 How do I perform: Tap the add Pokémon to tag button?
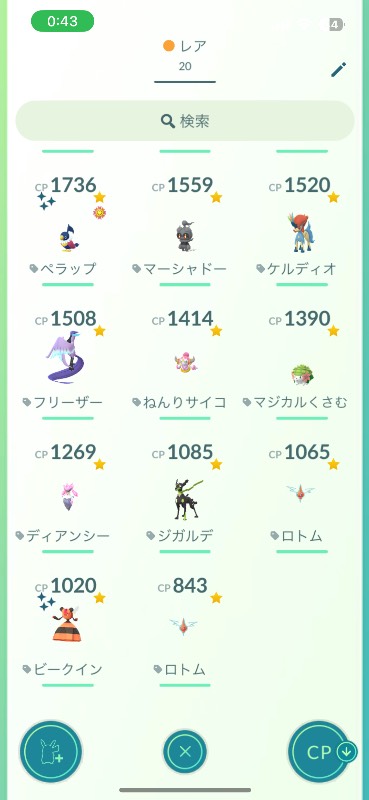tap(51, 752)
